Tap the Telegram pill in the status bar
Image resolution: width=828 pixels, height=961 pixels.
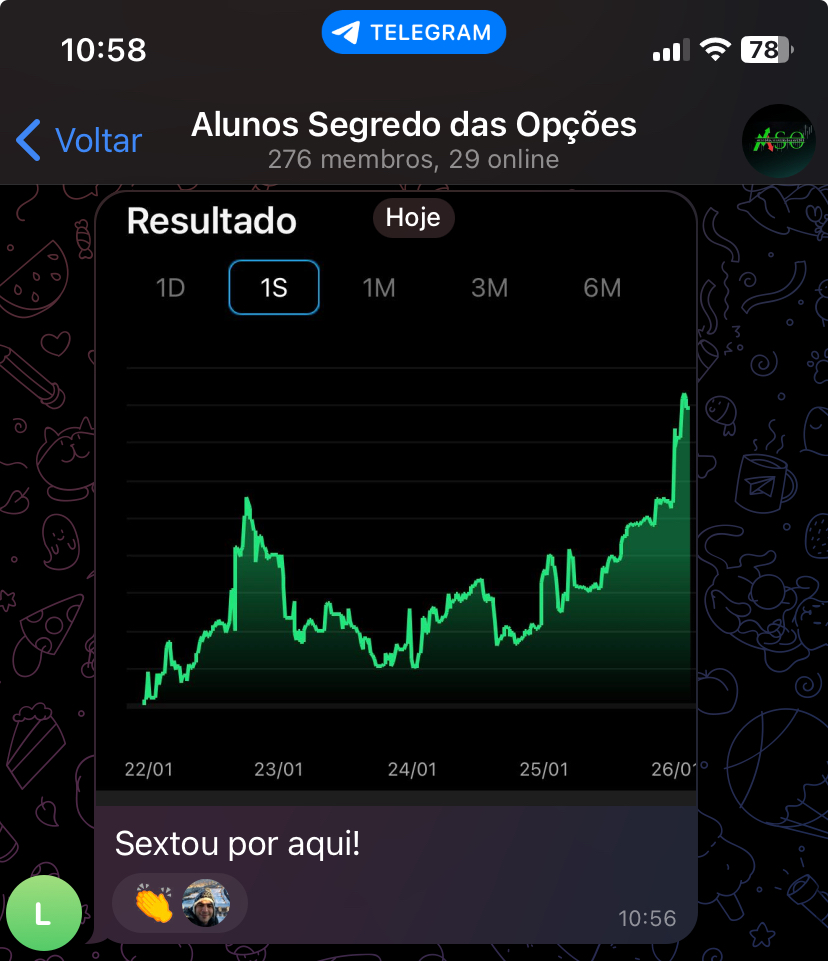[x=414, y=33]
